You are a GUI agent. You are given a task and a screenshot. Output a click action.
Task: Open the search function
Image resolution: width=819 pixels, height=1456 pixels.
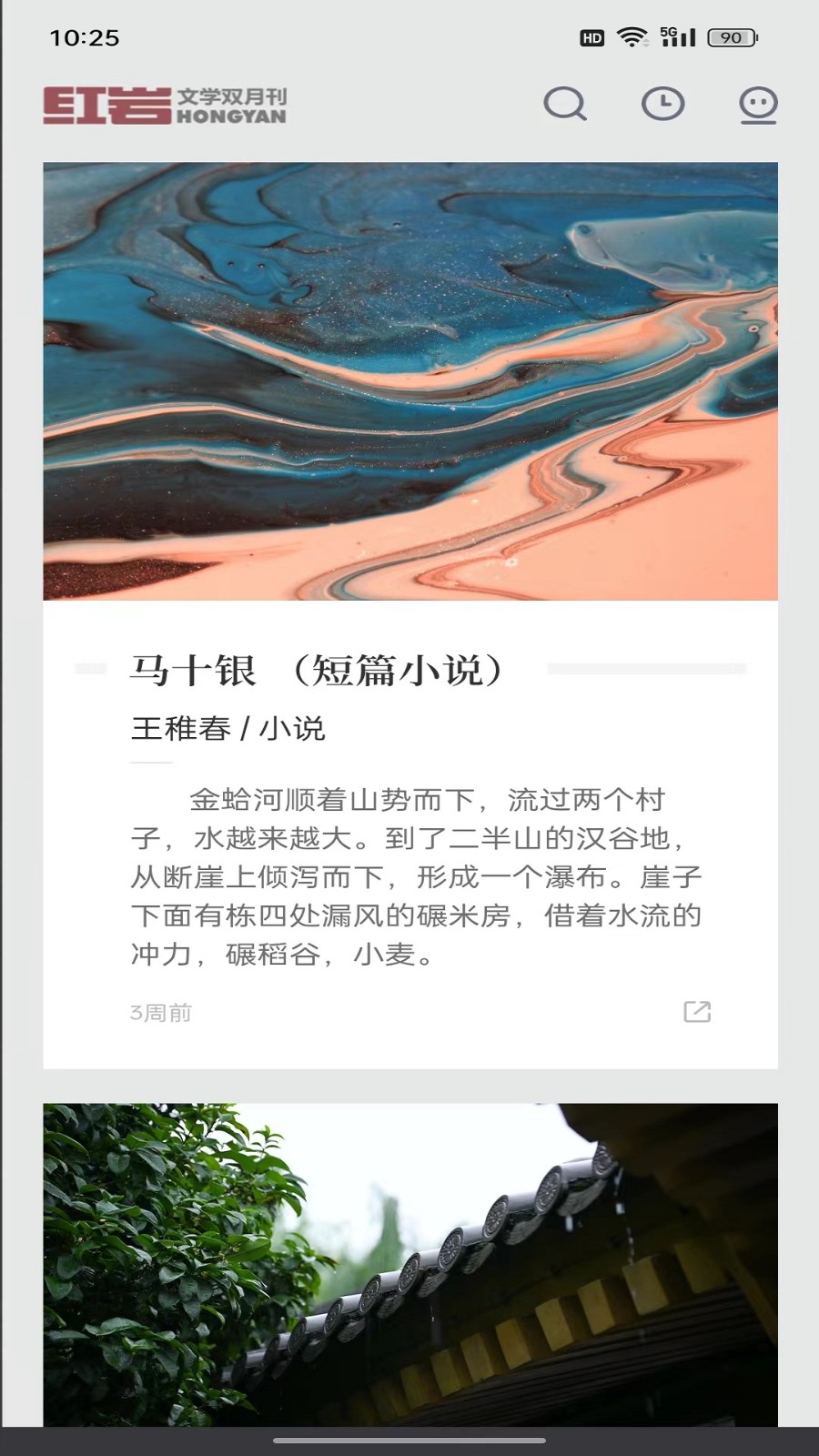pyautogui.click(x=566, y=105)
